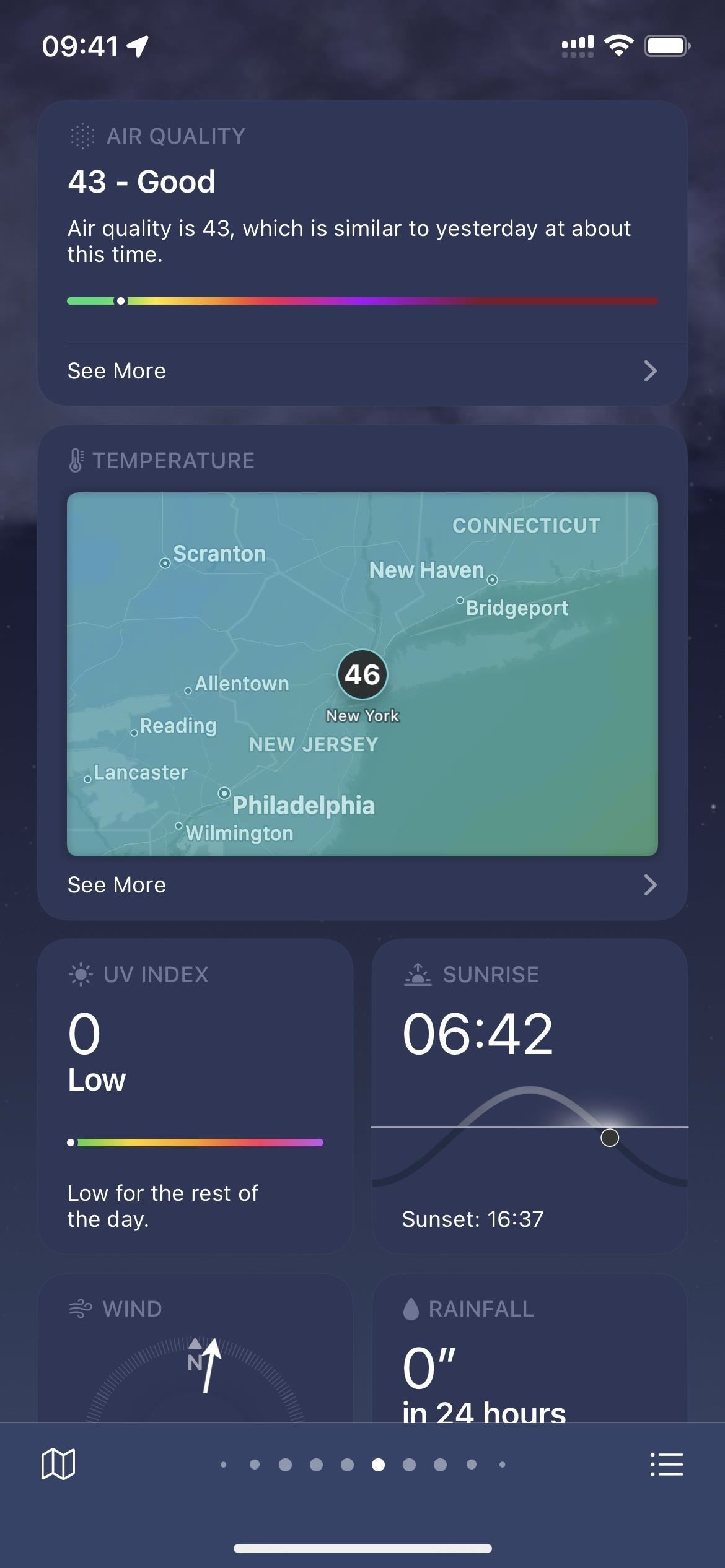Tap the location page indicator dots
The height and width of the screenshot is (1568, 725).
click(362, 1465)
